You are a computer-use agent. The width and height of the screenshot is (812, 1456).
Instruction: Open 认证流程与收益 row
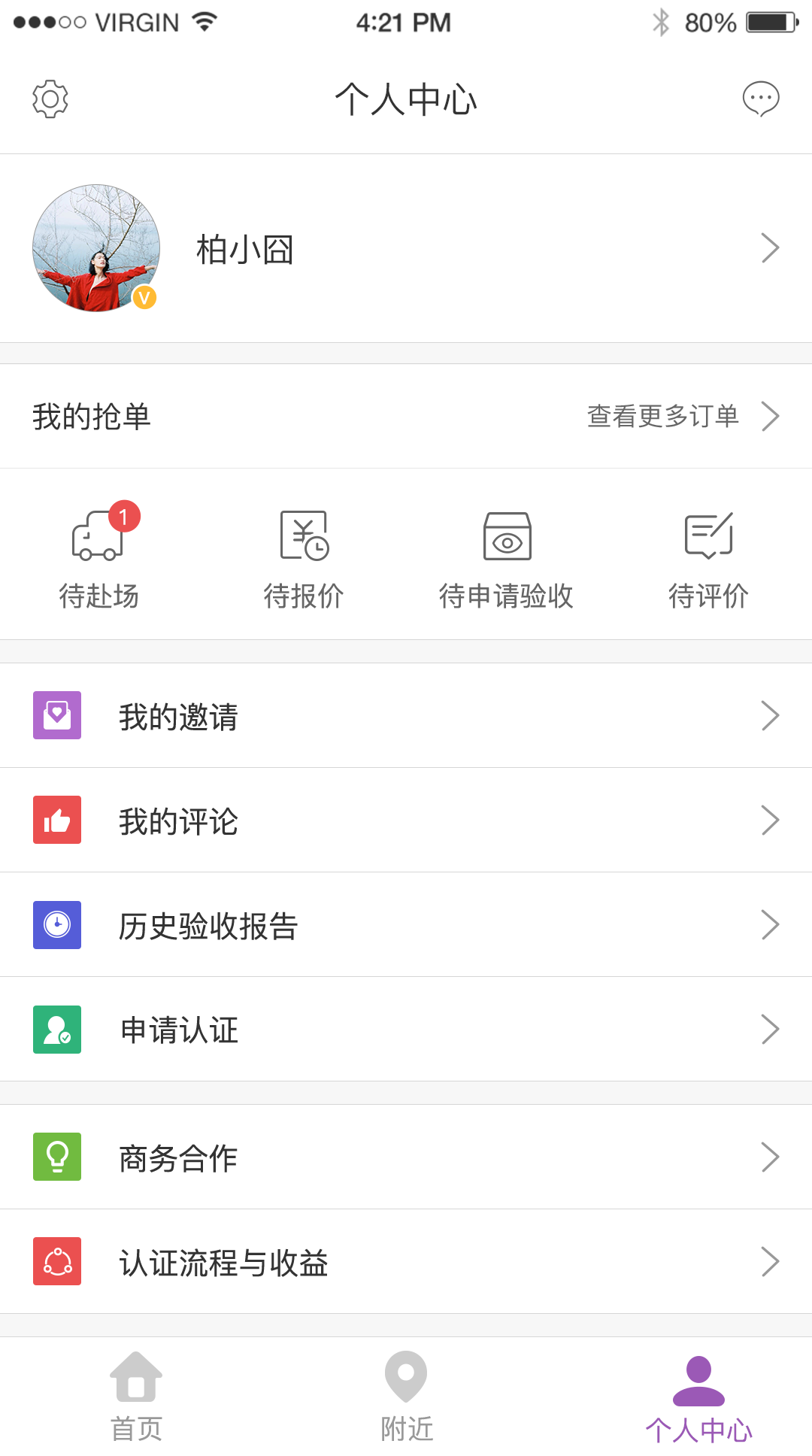[x=406, y=1261]
